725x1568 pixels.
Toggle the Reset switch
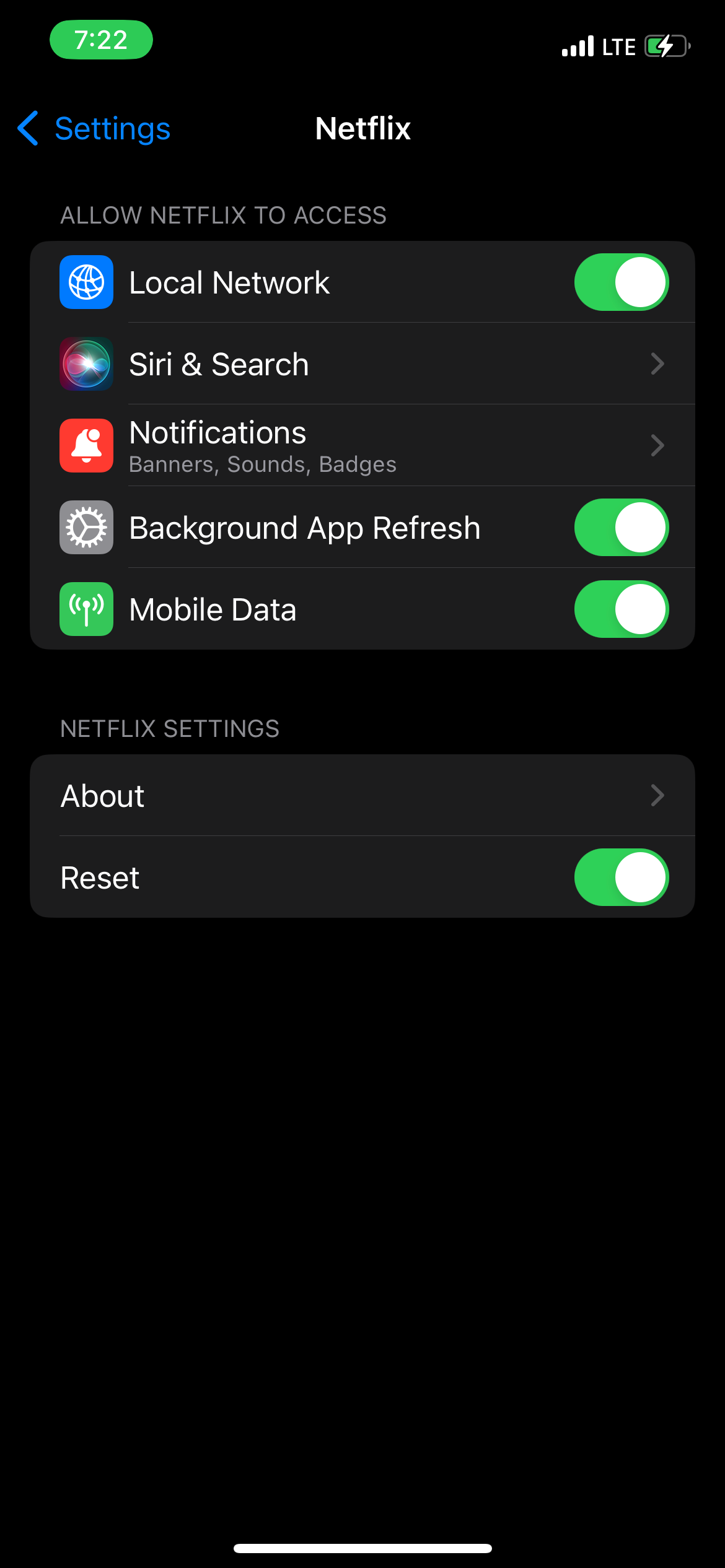point(621,878)
